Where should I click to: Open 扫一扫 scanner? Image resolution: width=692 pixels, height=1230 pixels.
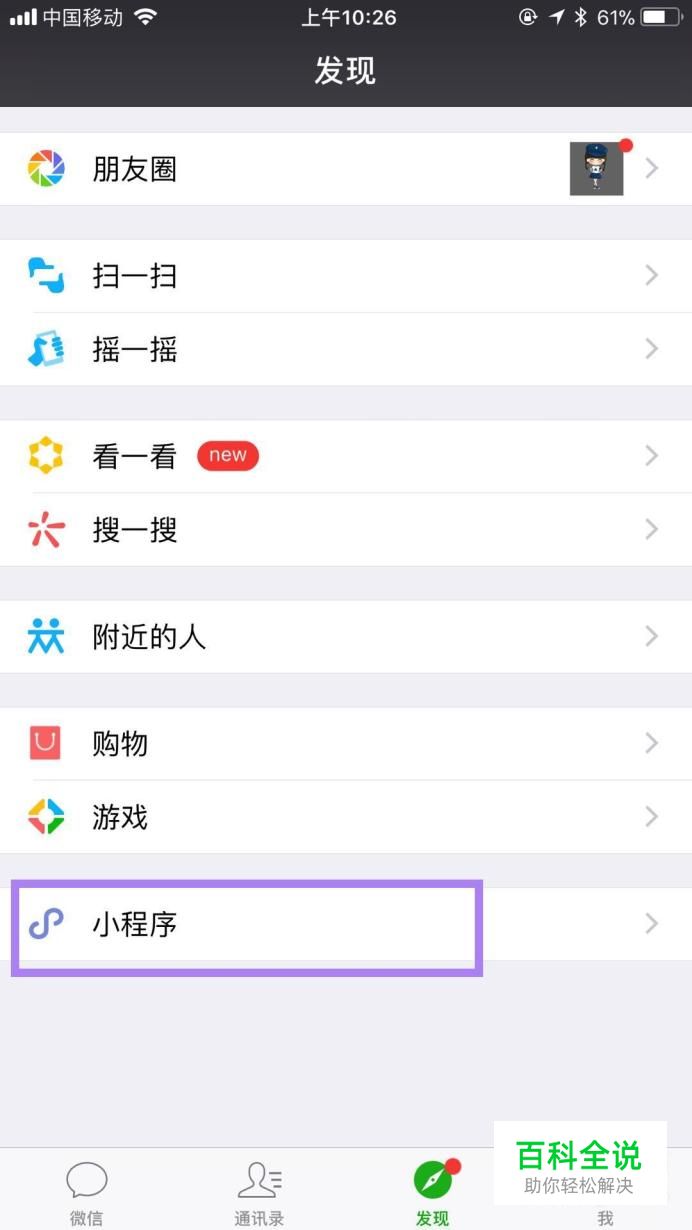(x=346, y=275)
